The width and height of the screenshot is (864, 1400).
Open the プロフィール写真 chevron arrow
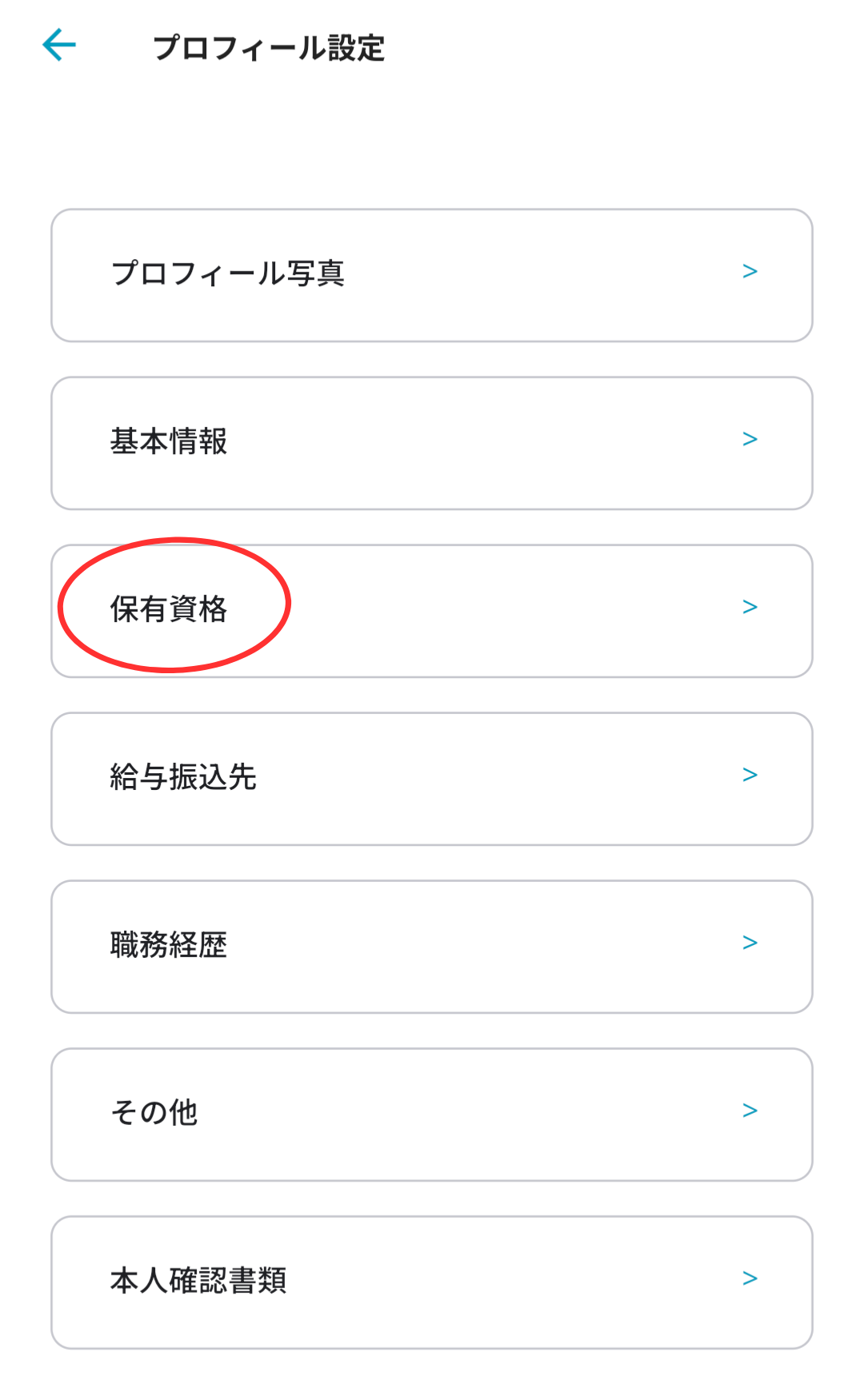750,272
